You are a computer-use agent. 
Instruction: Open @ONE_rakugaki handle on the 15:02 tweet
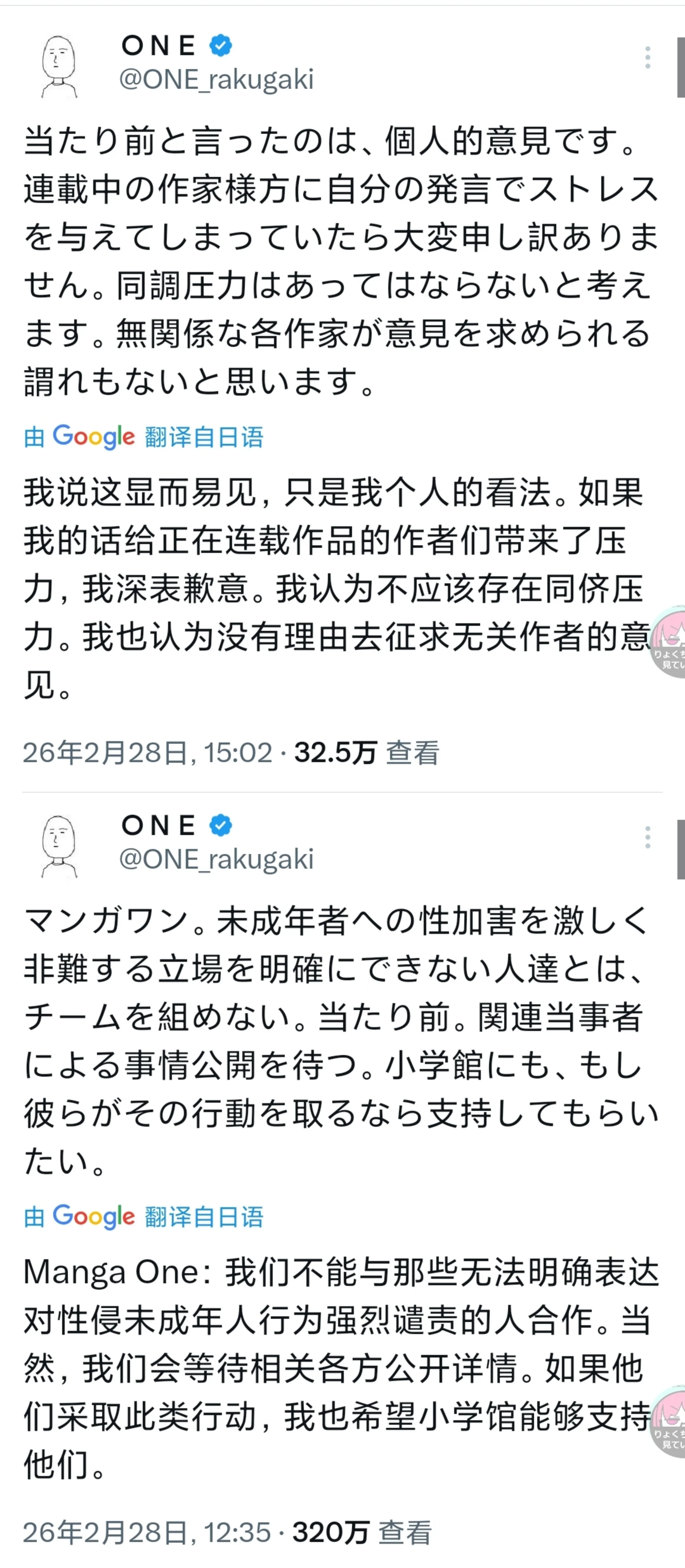point(216,80)
